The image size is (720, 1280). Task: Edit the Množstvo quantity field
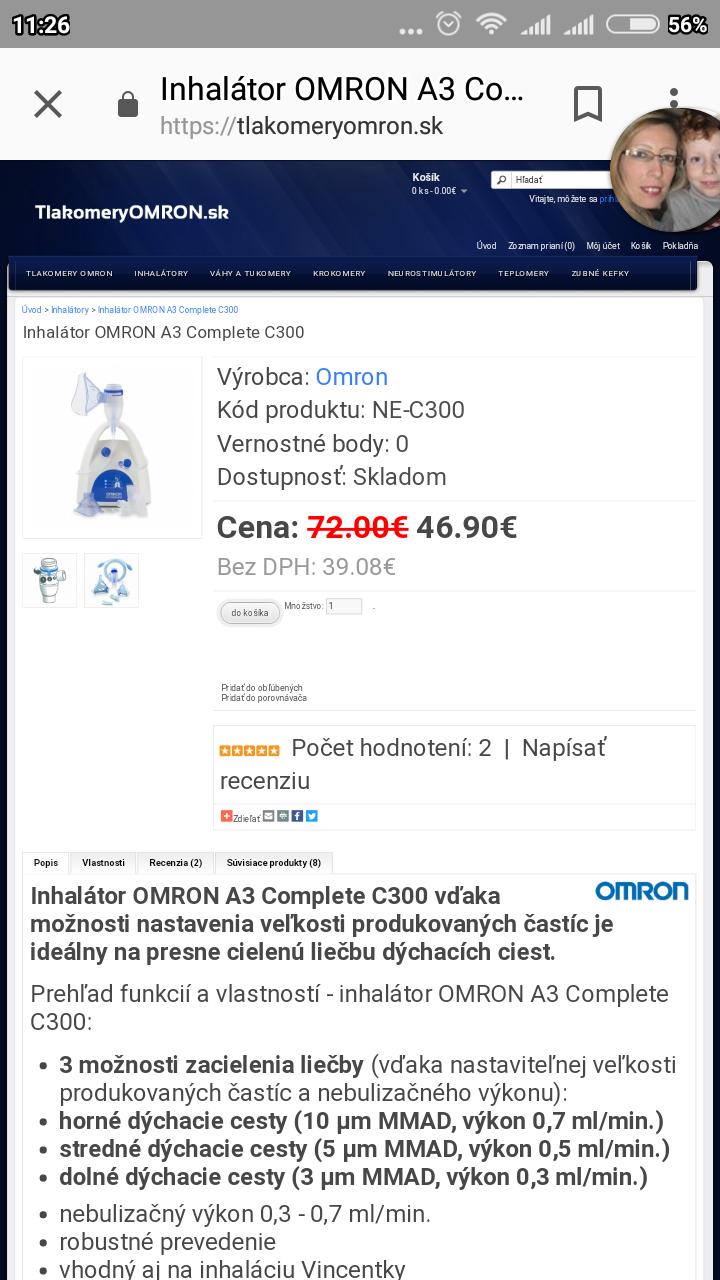pyautogui.click(x=344, y=606)
